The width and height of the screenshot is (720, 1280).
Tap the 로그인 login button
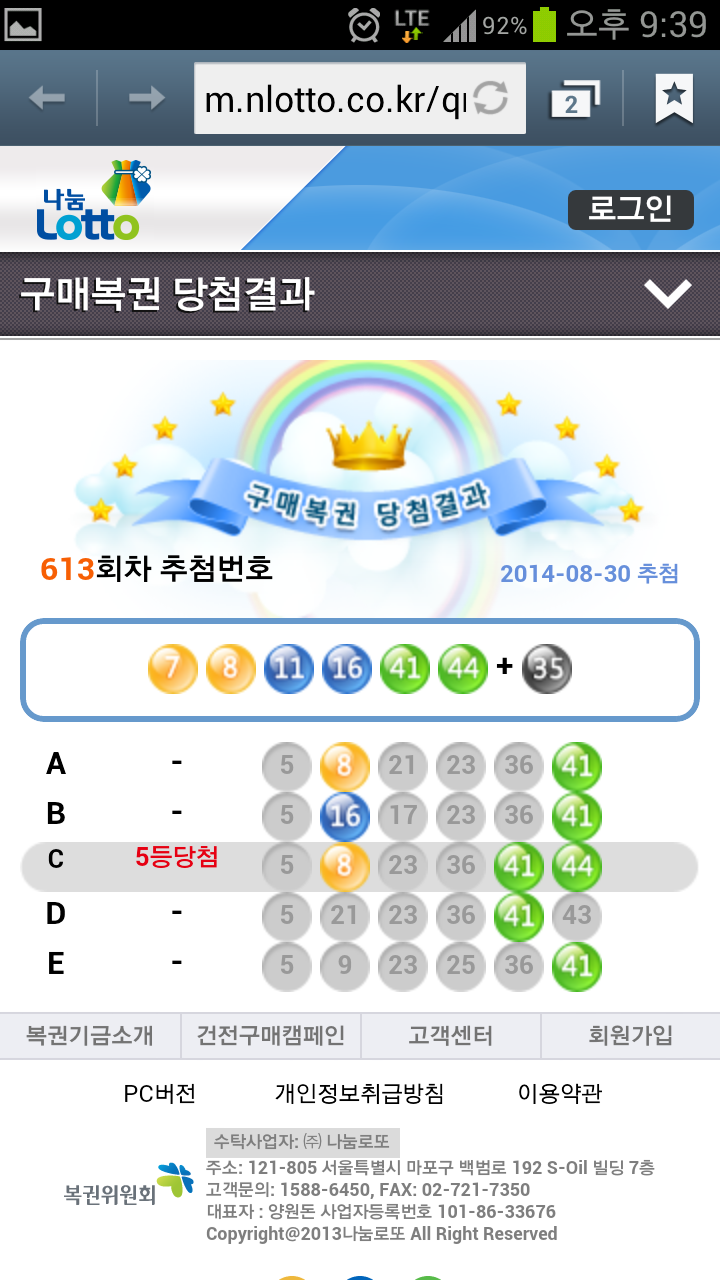(x=630, y=210)
